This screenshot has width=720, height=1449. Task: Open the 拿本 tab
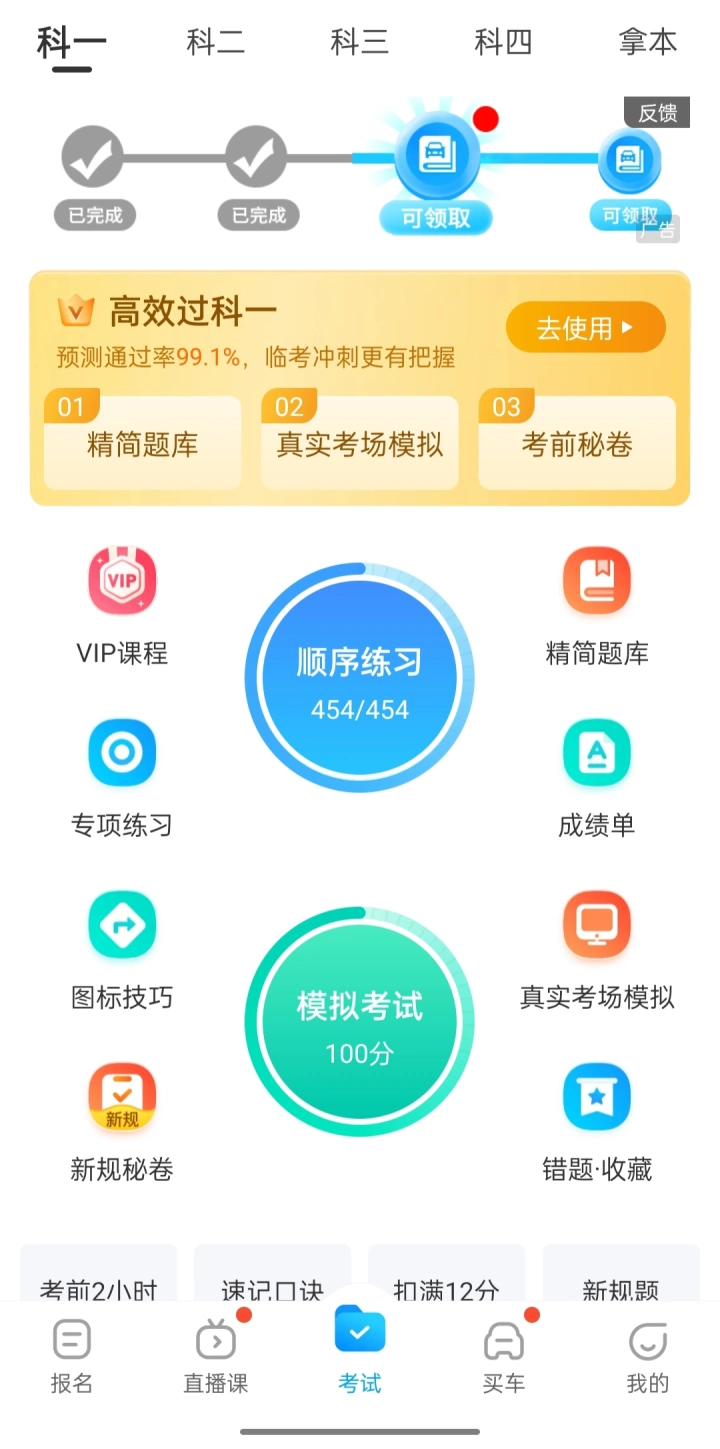click(x=647, y=42)
